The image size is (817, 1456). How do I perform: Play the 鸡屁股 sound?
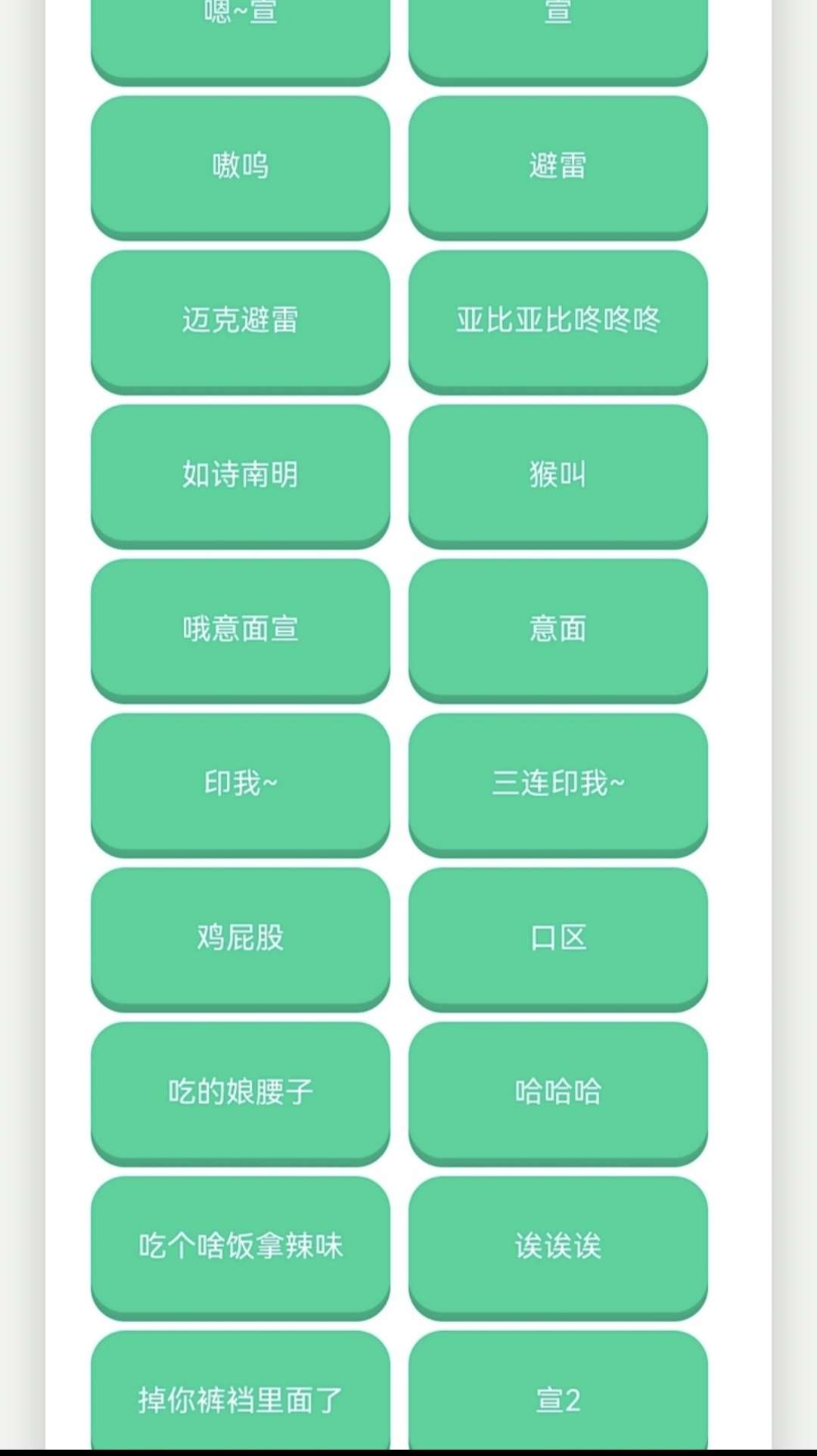[x=241, y=938]
